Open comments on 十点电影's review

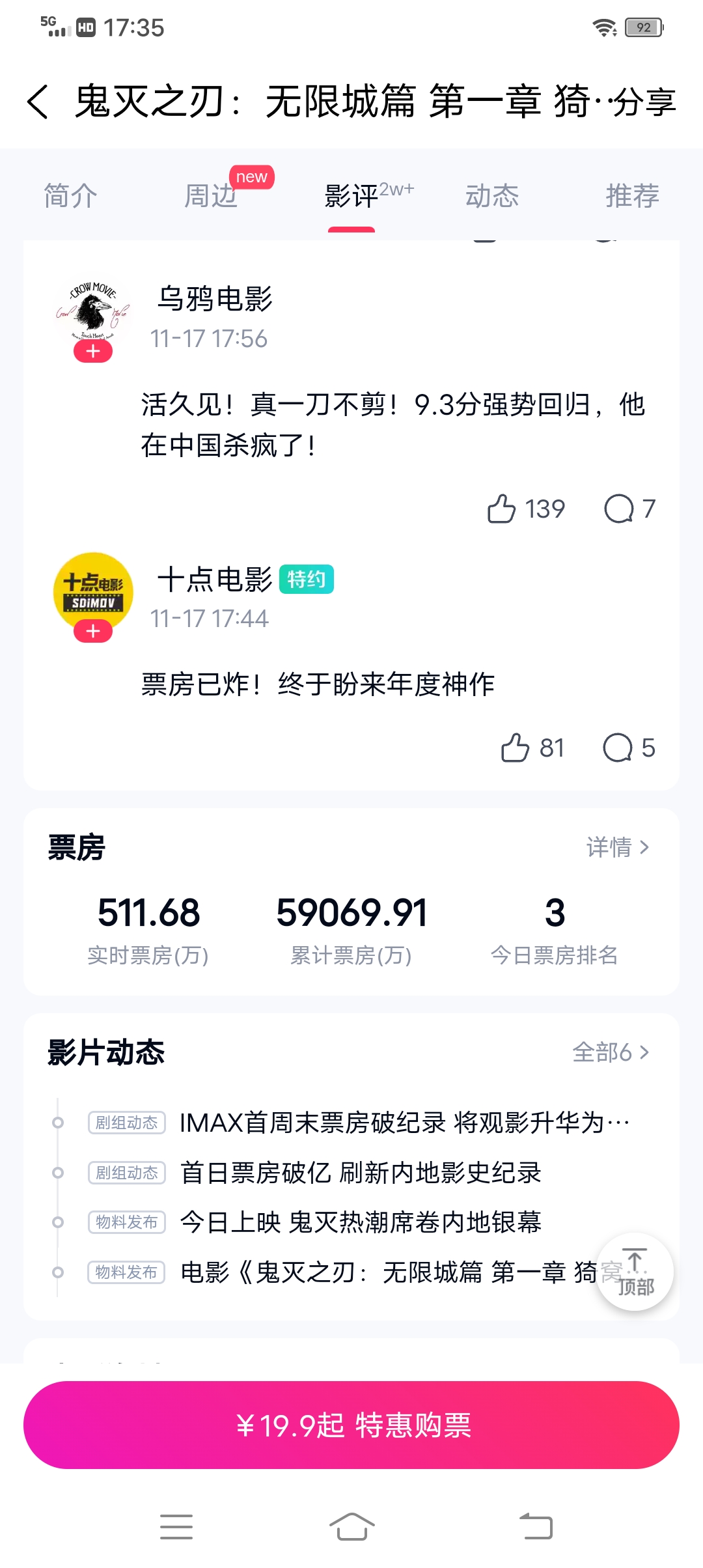tap(629, 748)
